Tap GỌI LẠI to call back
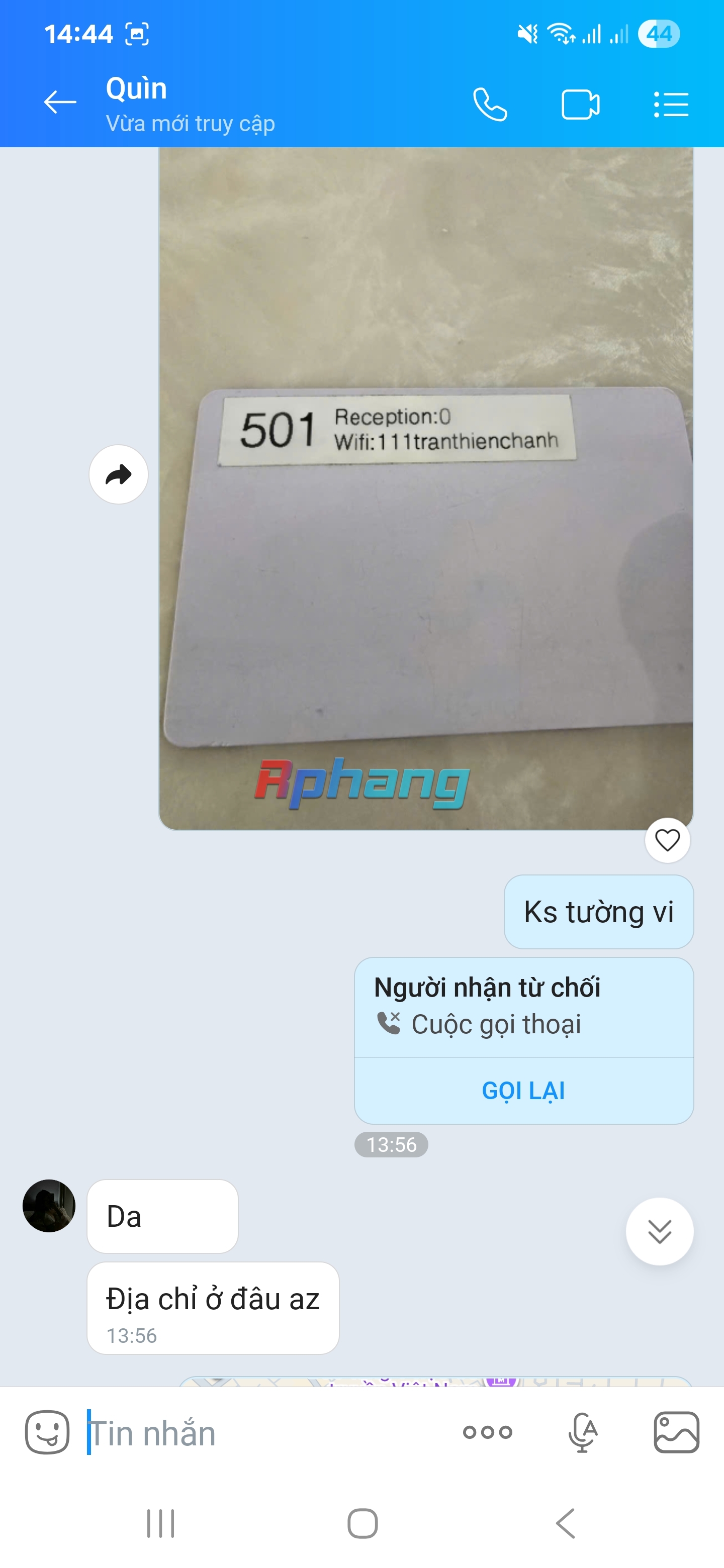The width and height of the screenshot is (724, 1568). point(524,1091)
